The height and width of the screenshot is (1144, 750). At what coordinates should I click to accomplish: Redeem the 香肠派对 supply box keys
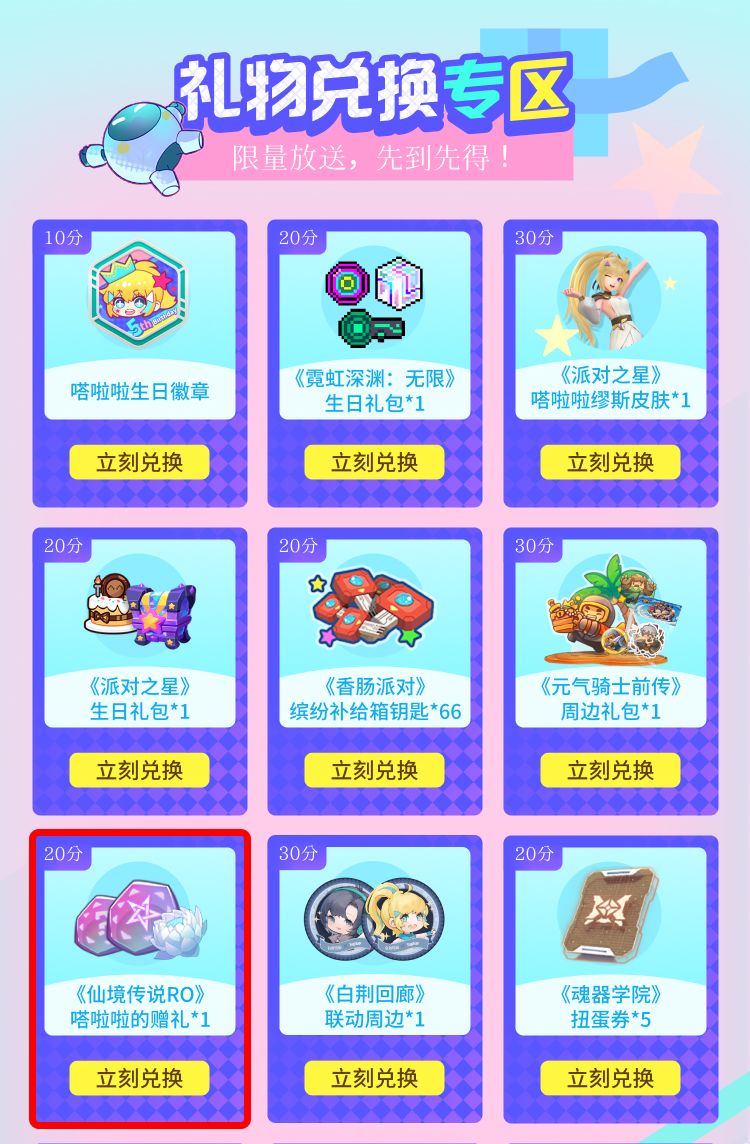(374, 770)
